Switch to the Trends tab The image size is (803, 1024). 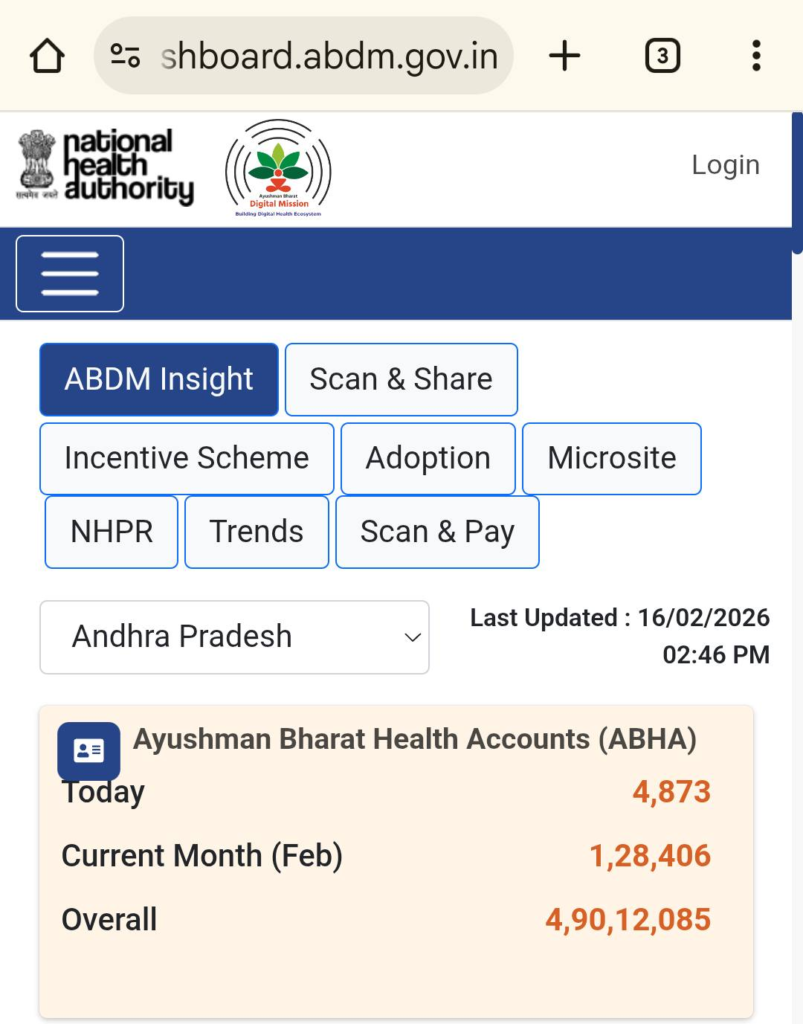click(x=256, y=532)
